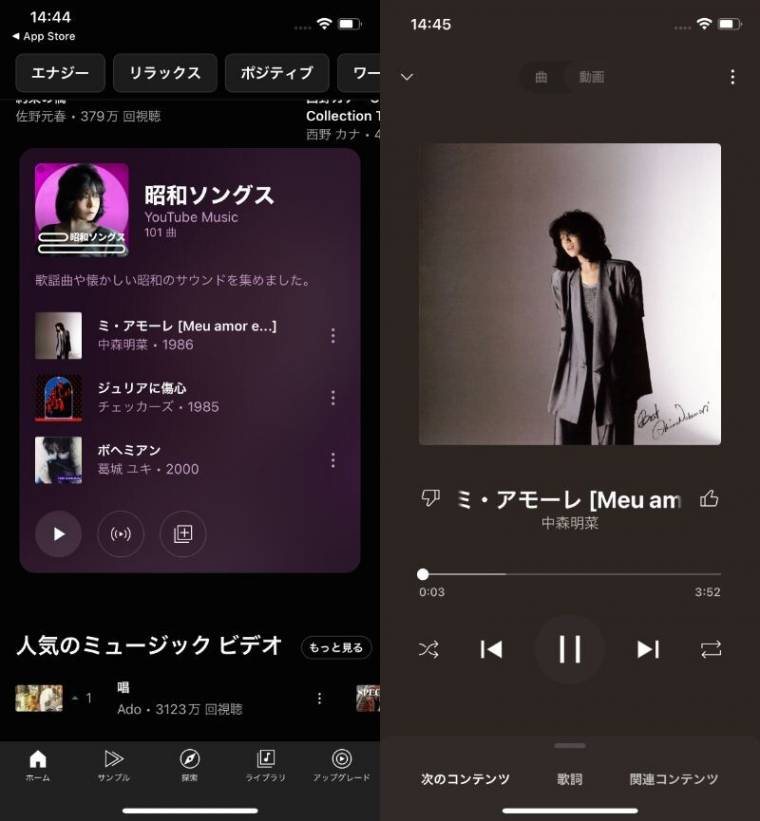
Task: Select the エナジー mood chip
Action: click(60, 73)
